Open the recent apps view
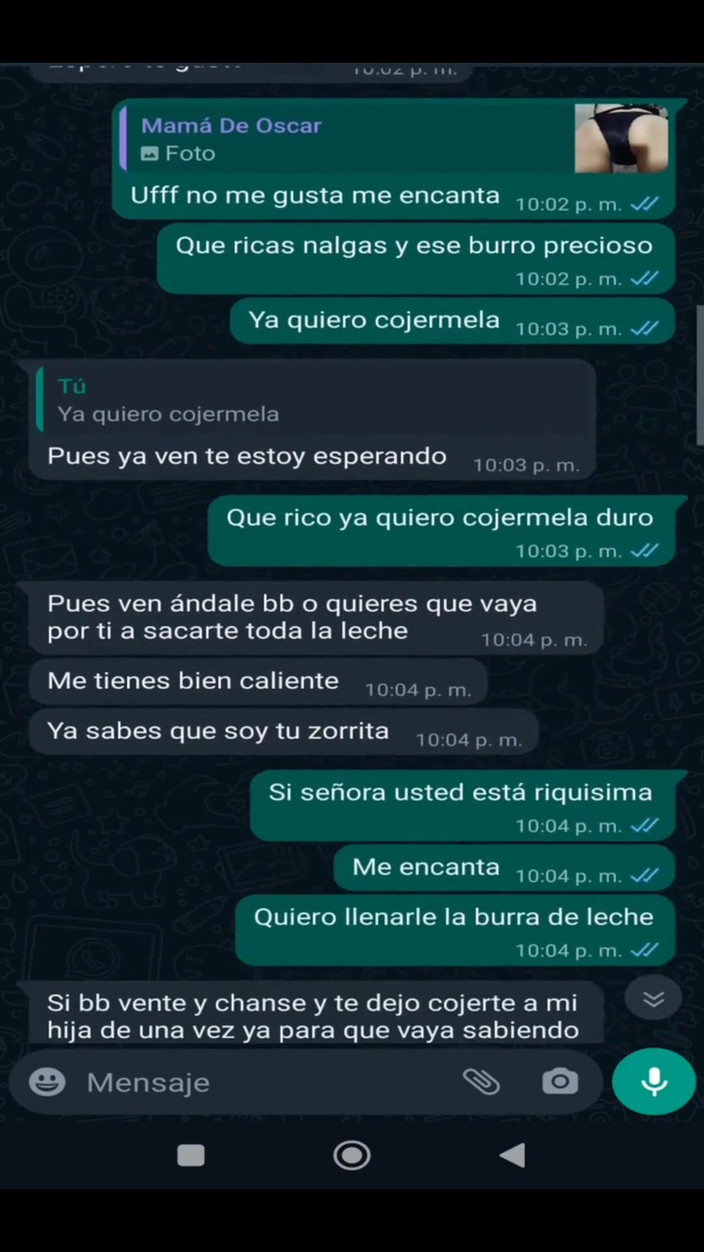This screenshot has height=1252, width=704. click(191, 1156)
